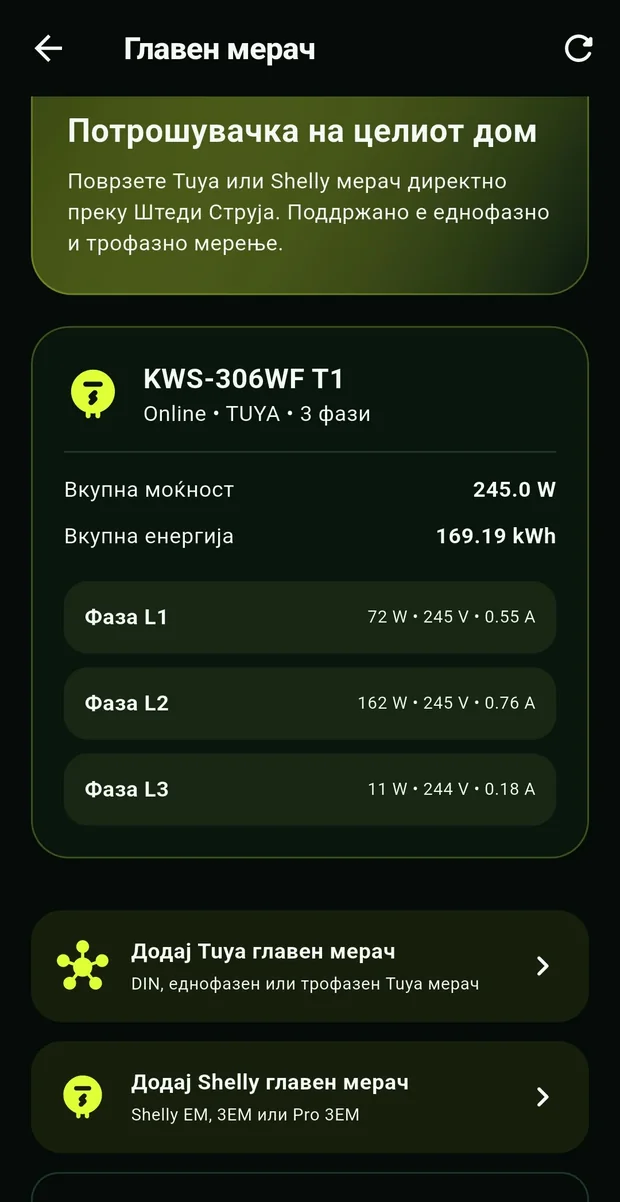Viewport: 620px width, 1202px height.
Task: Go back using the top-left arrow
Action: (48, 49)
